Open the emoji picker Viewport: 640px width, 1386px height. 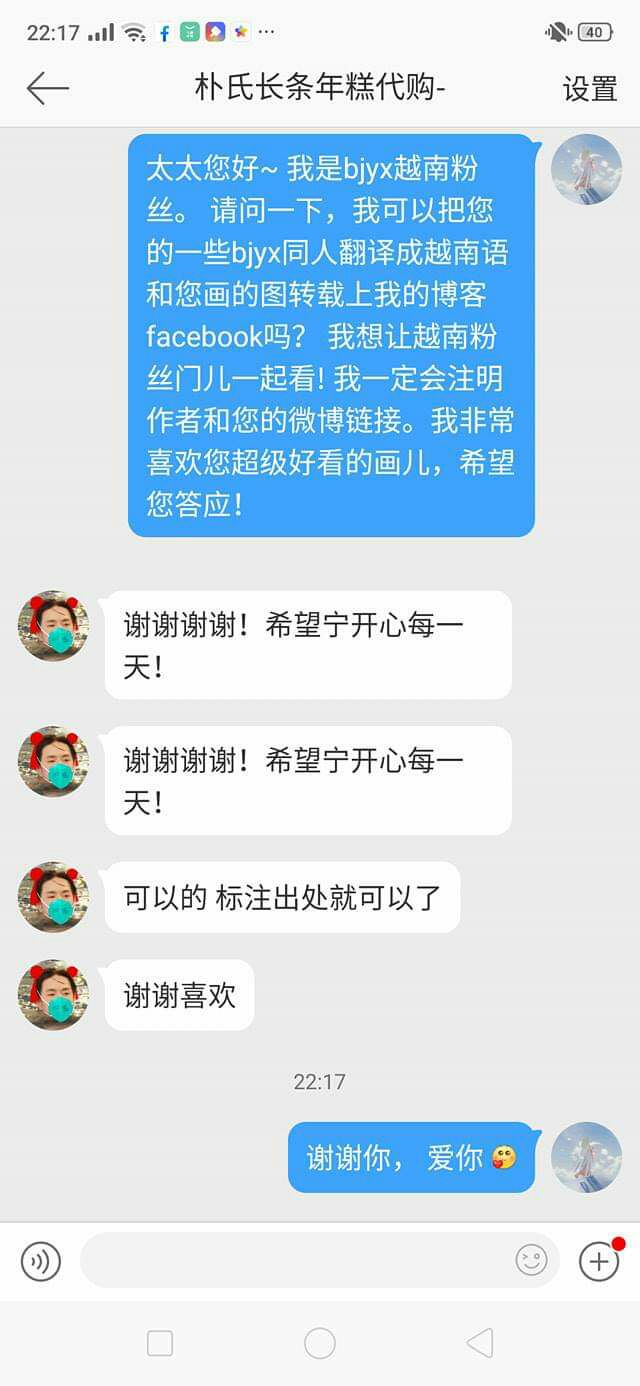pos(531,1261)
